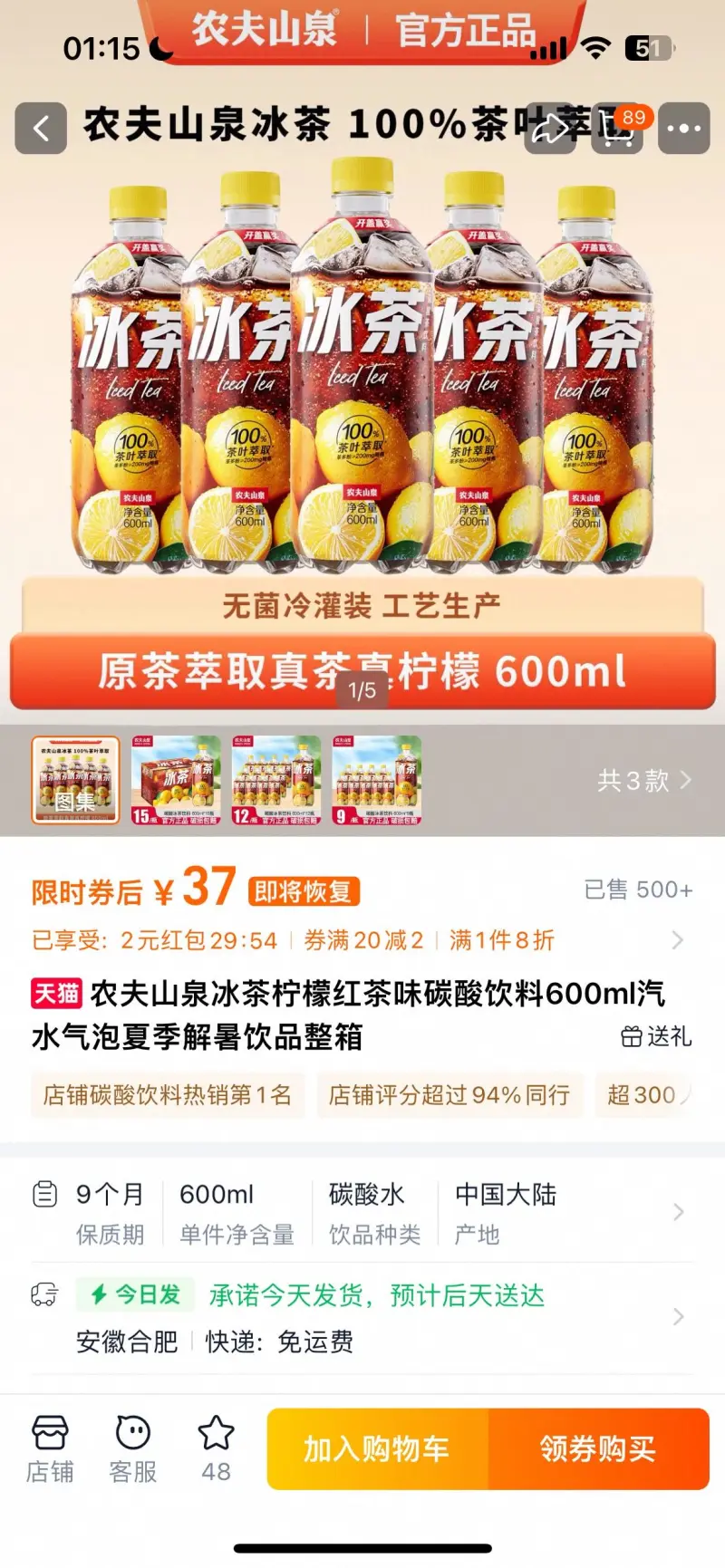This screenshot has height=1568, width=725.
Task: Favorite this product with the star
Action: 216,1448
